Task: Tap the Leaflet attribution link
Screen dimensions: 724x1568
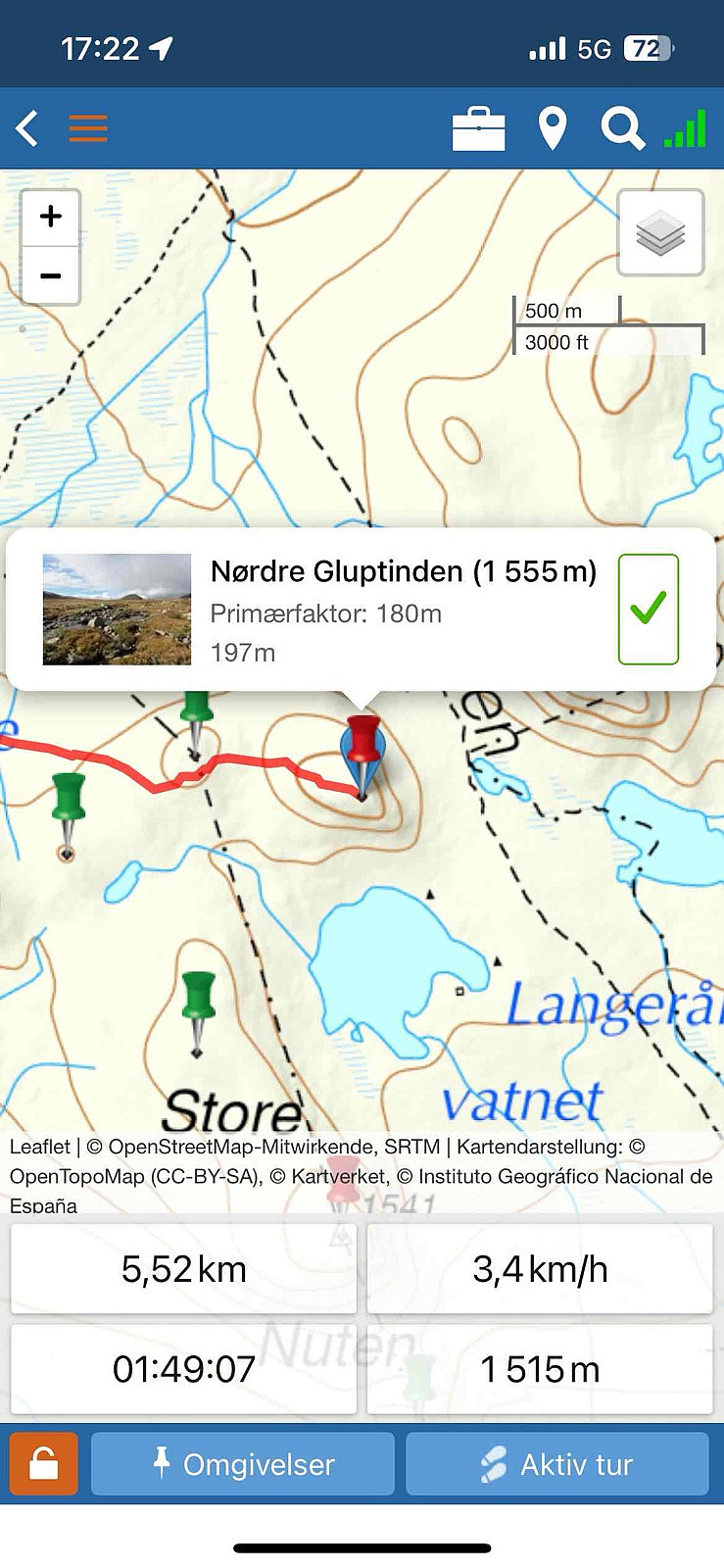Action: click(39, 1147)
